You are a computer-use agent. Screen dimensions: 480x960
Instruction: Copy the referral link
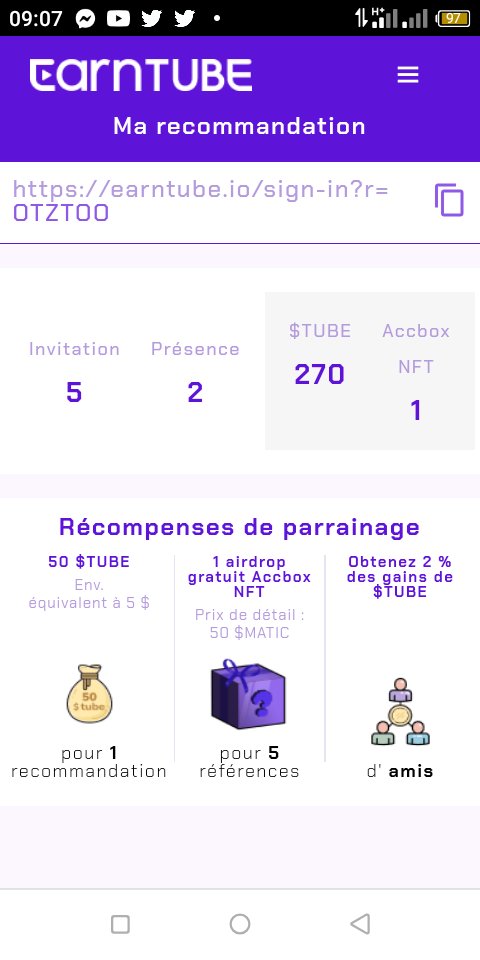coord(449,200)
